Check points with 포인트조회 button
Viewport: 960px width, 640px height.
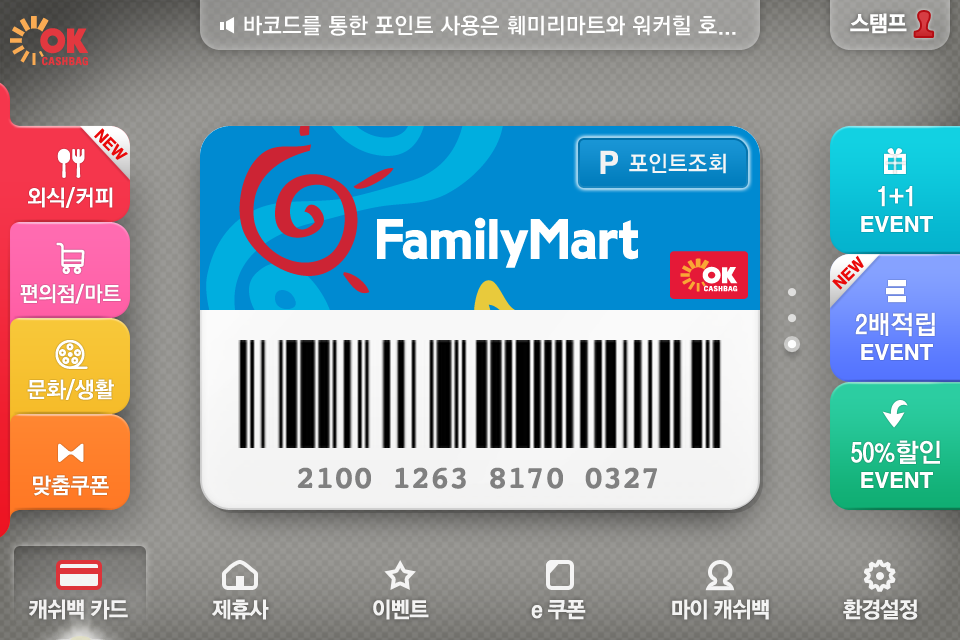coord(662,163)
